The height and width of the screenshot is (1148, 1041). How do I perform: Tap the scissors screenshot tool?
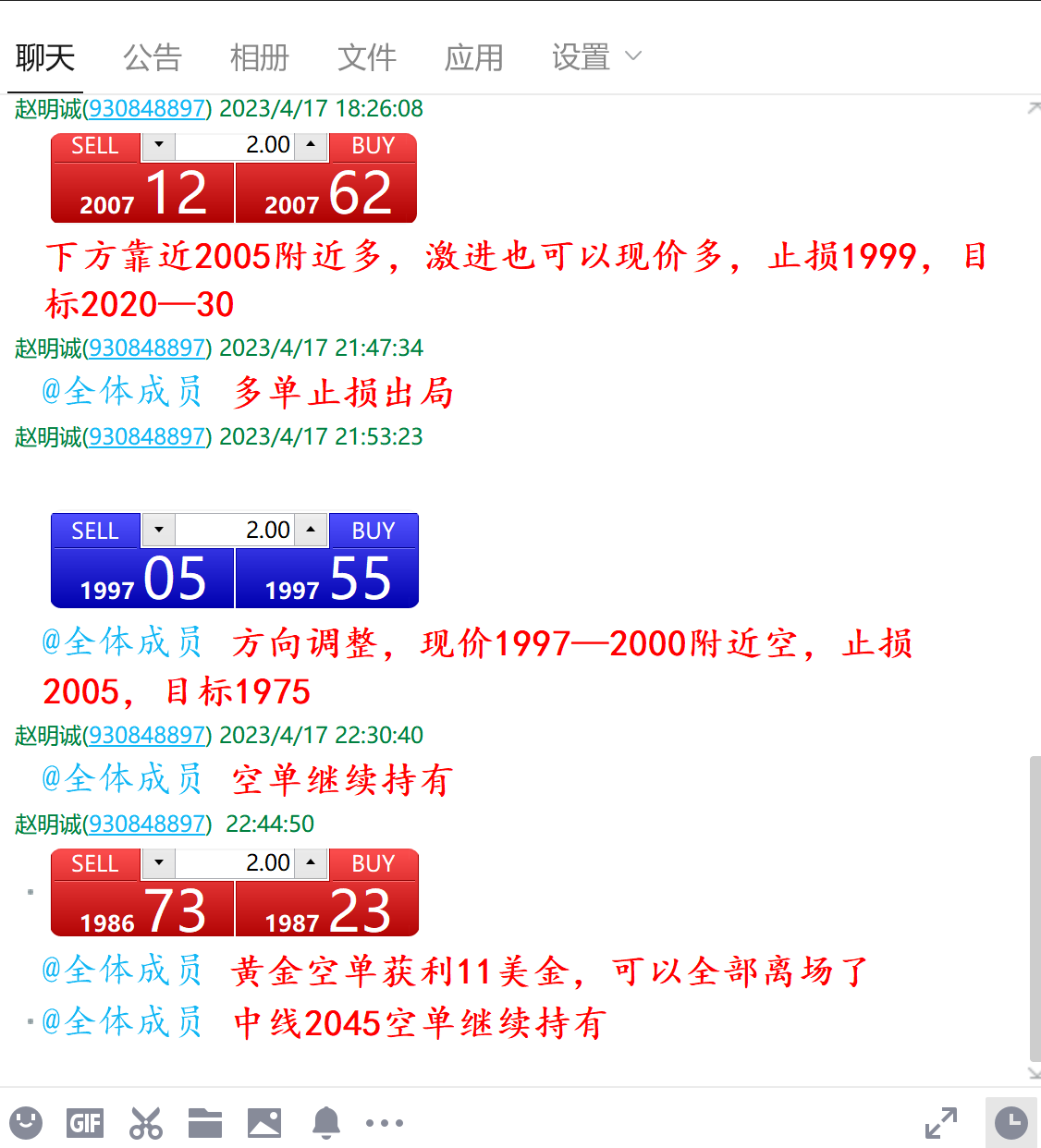pos(145,1123)
